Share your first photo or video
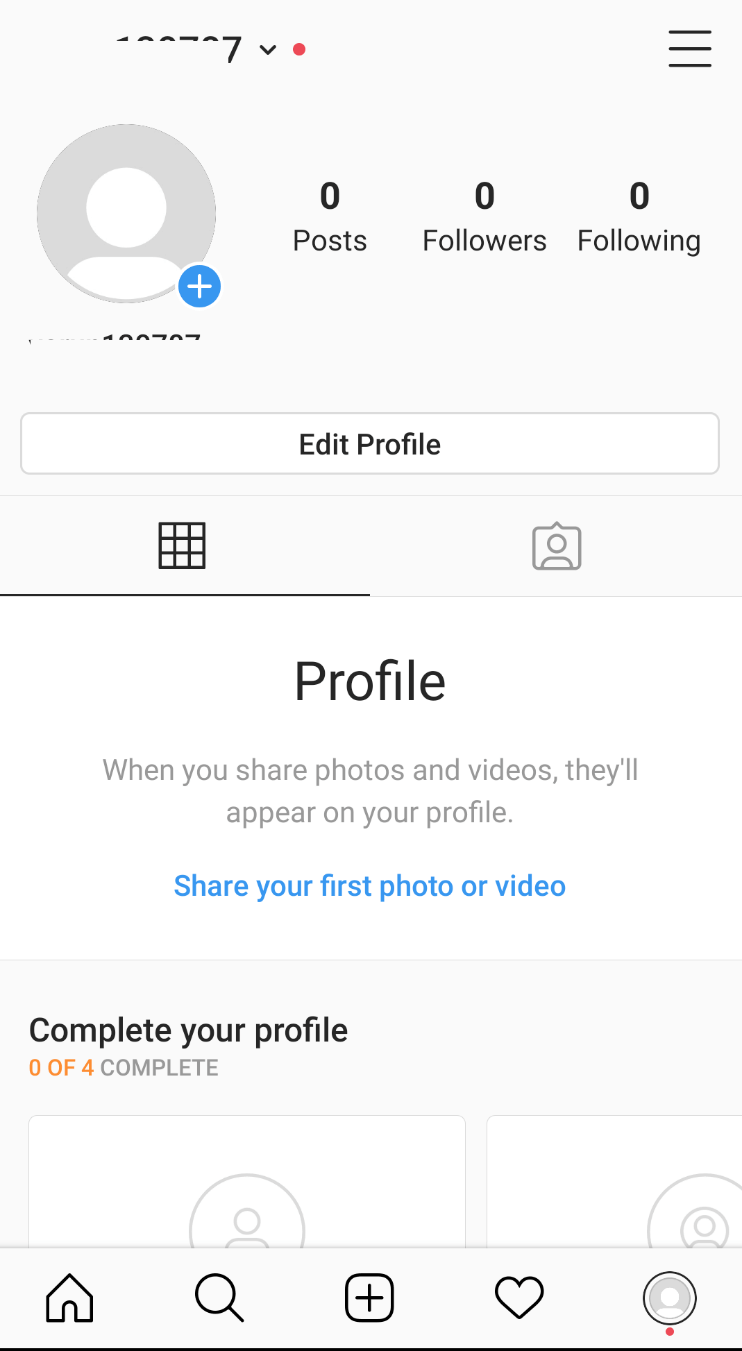 [x=369, y=886]
